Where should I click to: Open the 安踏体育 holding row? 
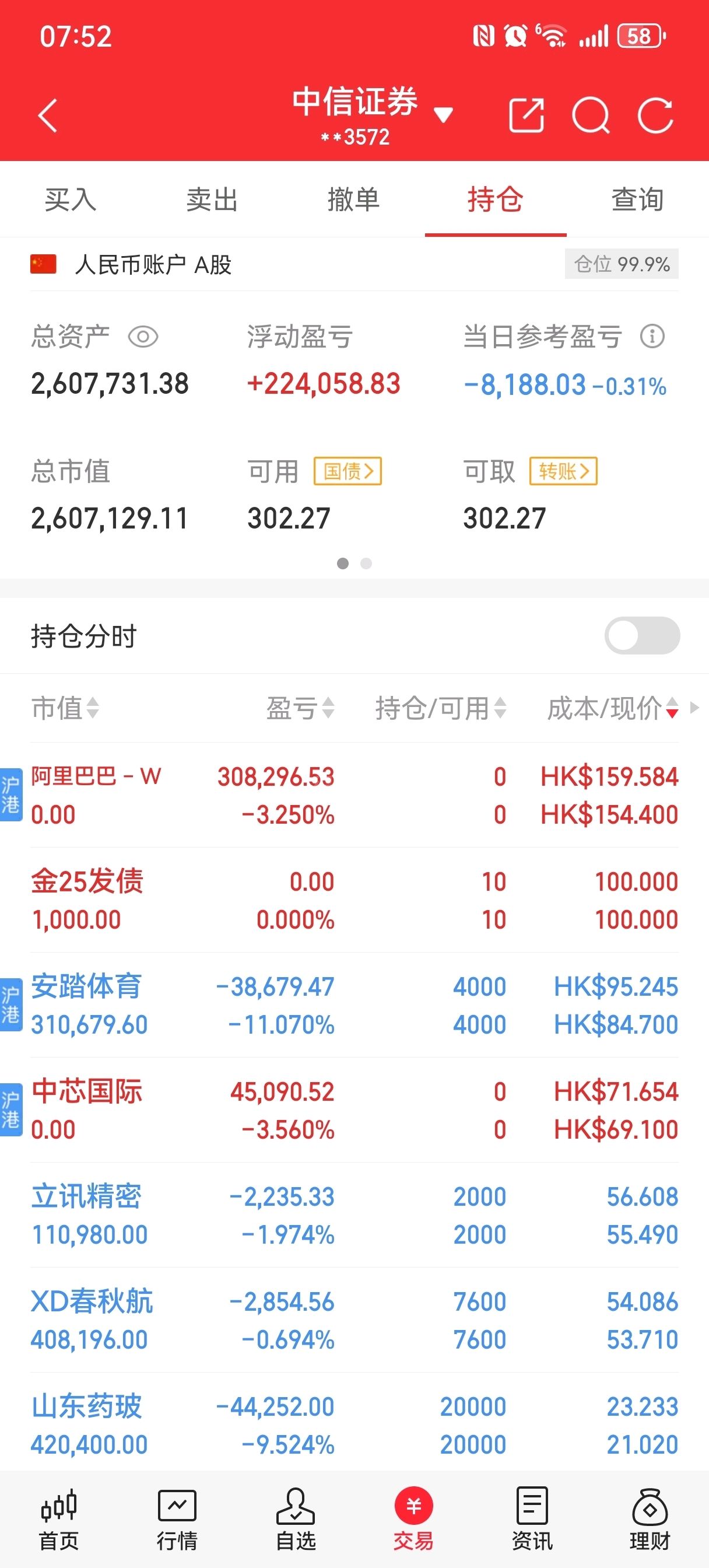coord(354,1005)
